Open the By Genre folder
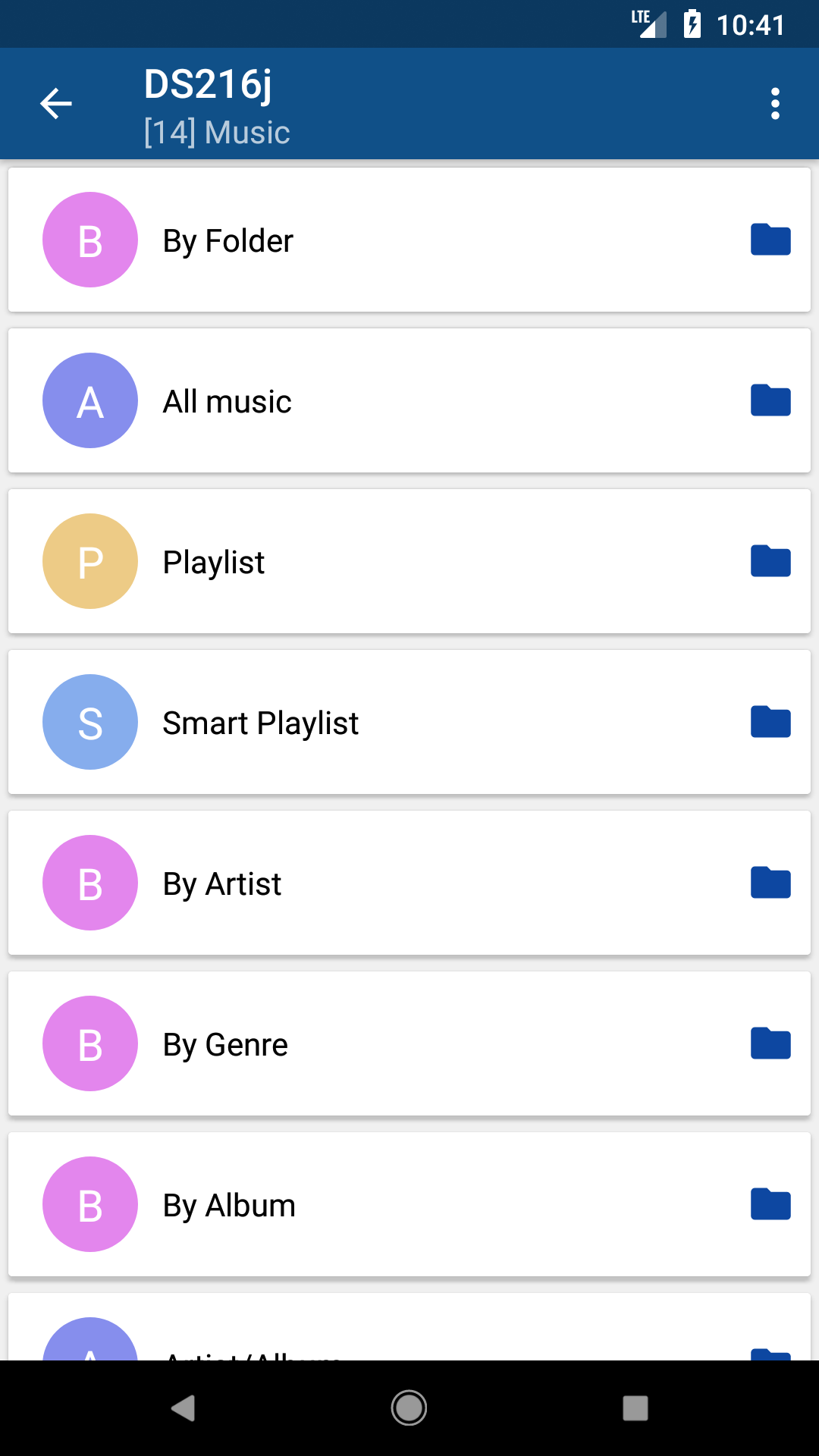Image resolution: width=819 pixels, height=1456 pixels. tap(409, 1044)
